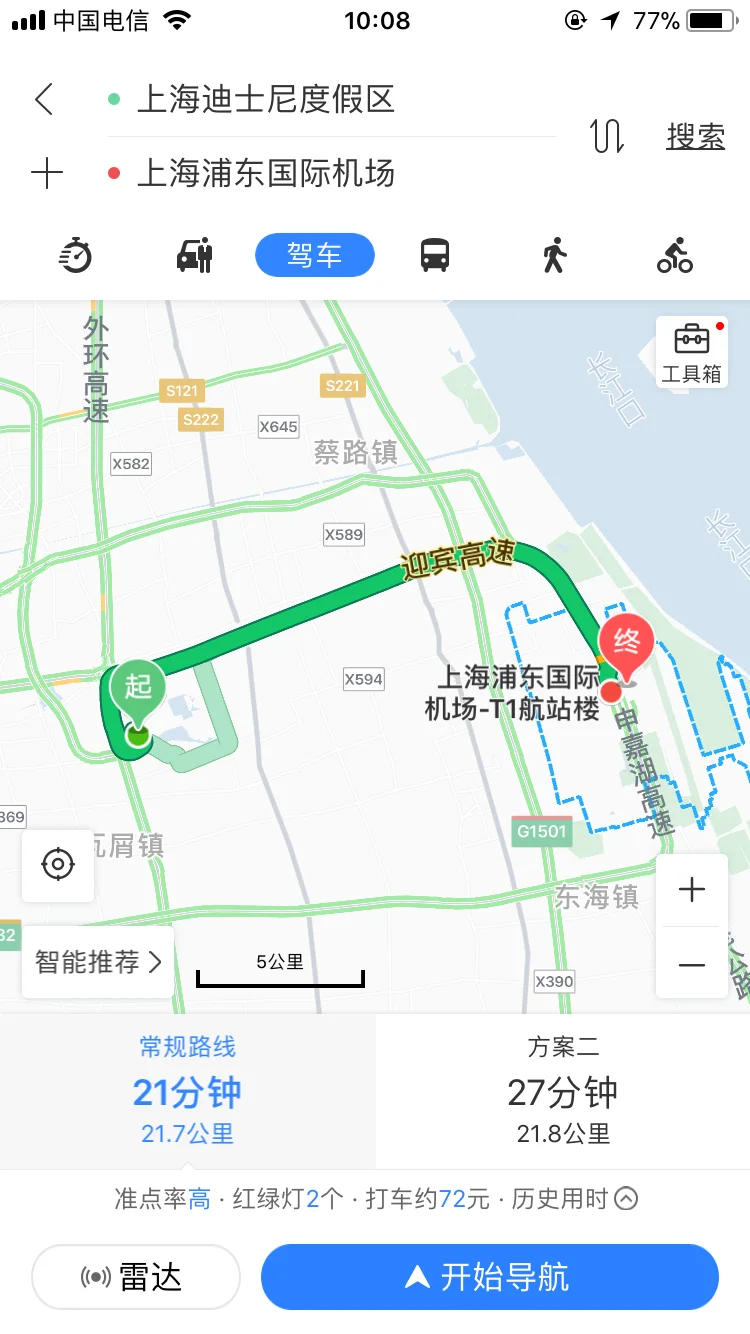Select the taxi travel mode icon
Viewport: 750px width, 1334px height.
tap(194, 255)
